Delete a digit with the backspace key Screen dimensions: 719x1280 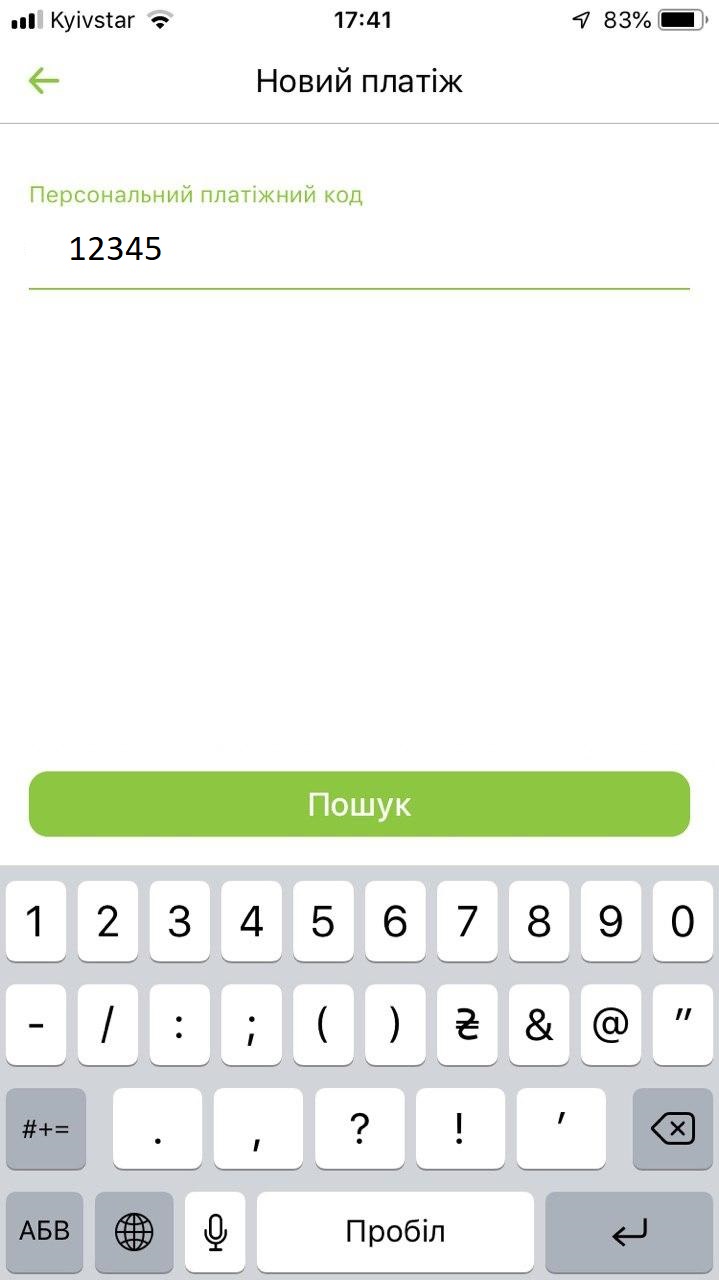coord(672,1129)
